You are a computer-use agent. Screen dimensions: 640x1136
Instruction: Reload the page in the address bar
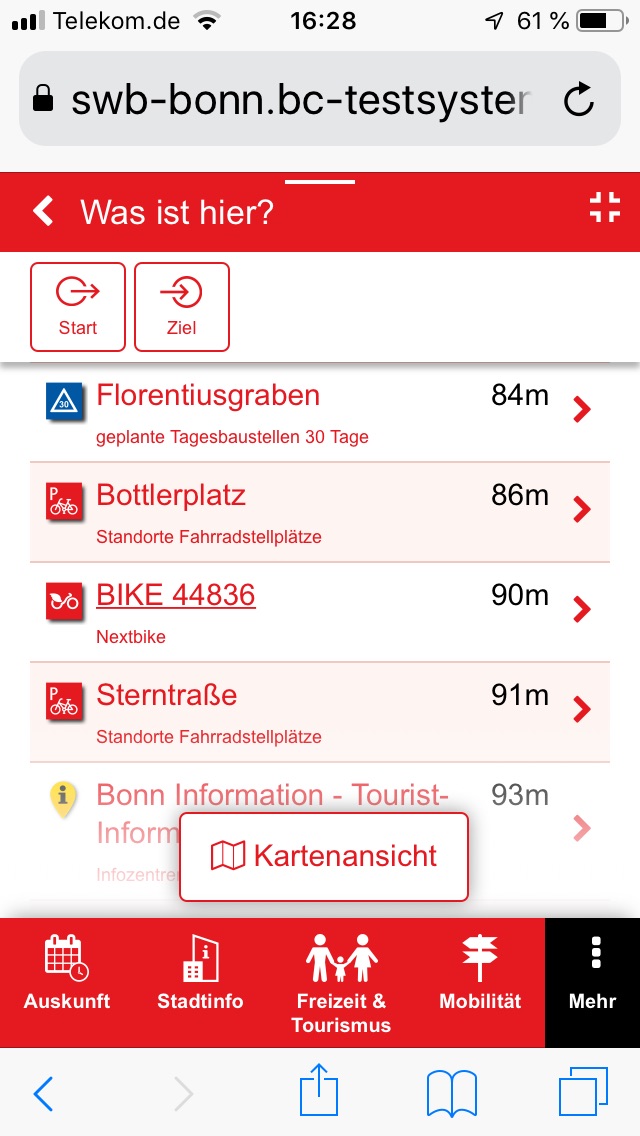coord(579,99)
